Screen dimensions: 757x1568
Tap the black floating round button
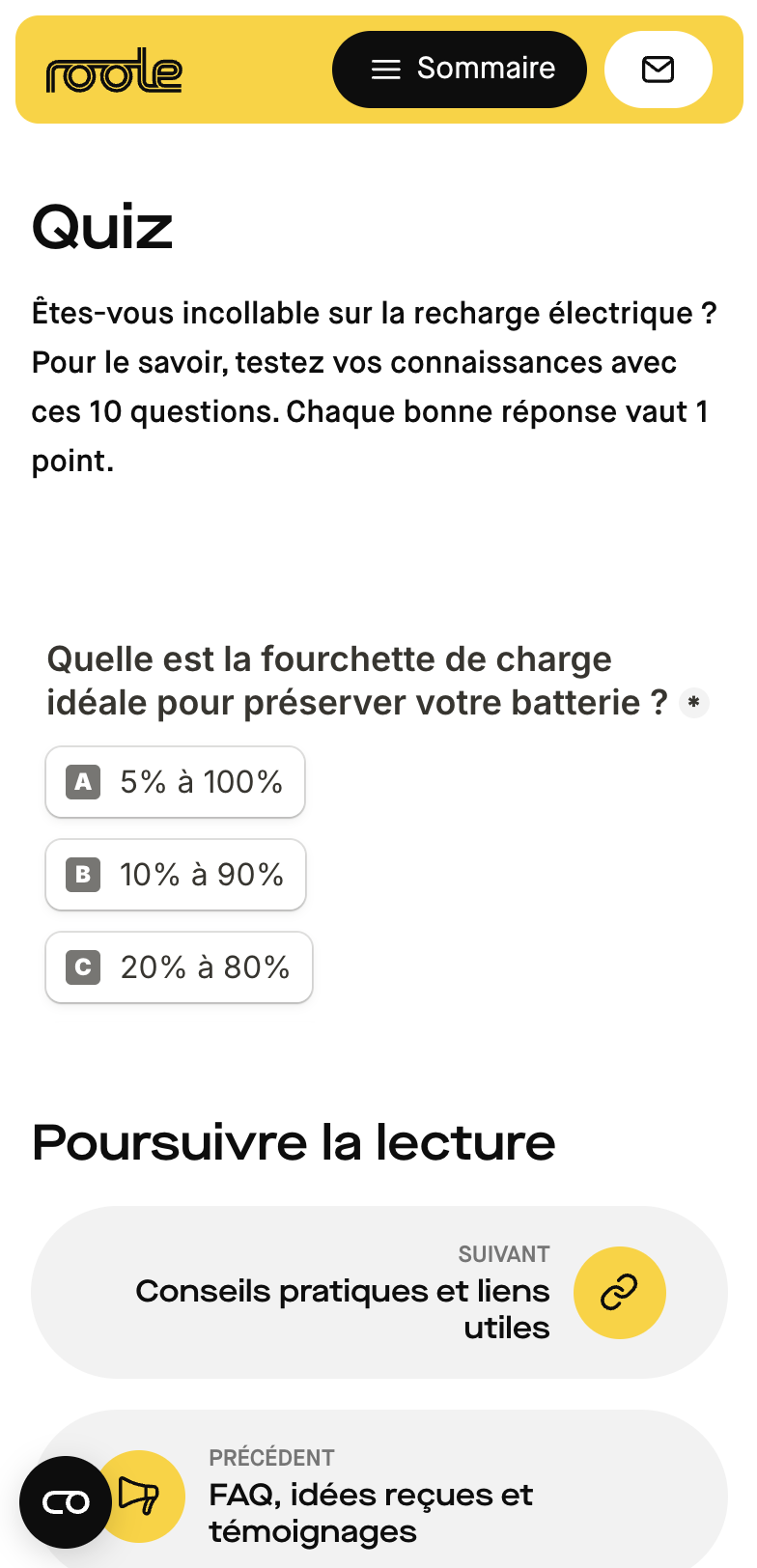66,1501
